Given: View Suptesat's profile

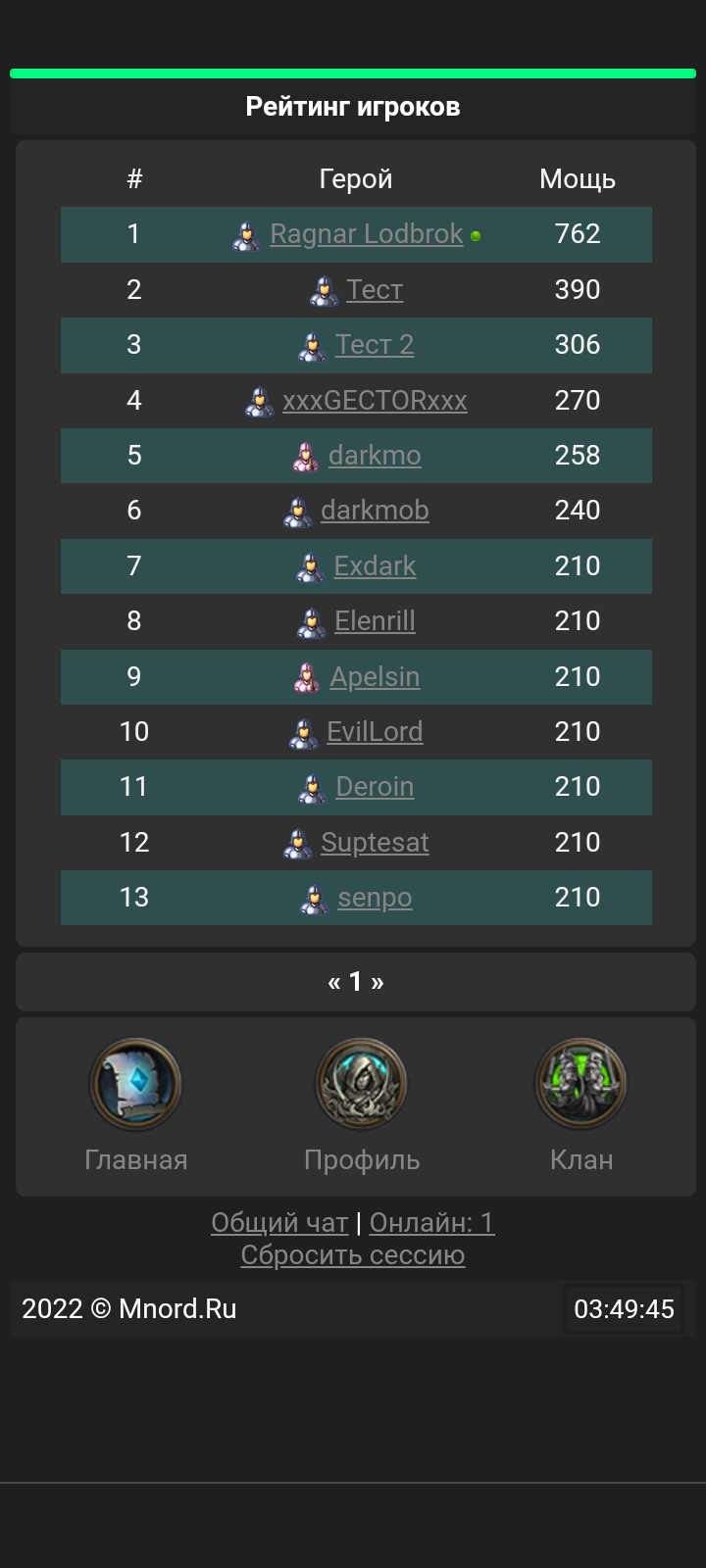Looking at the screenshot, I should coord(375,843).
